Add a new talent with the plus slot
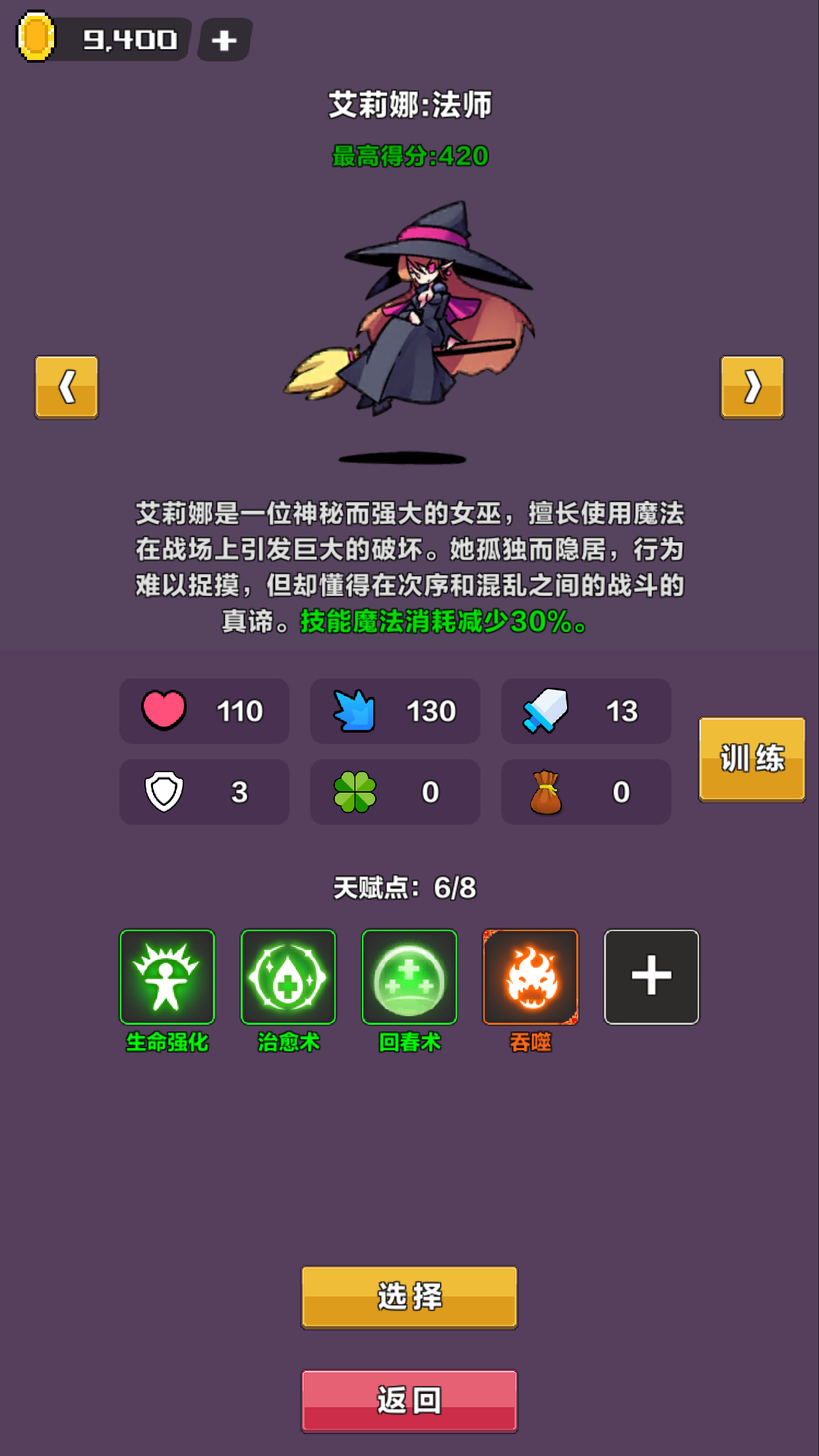 click(651, 977)
